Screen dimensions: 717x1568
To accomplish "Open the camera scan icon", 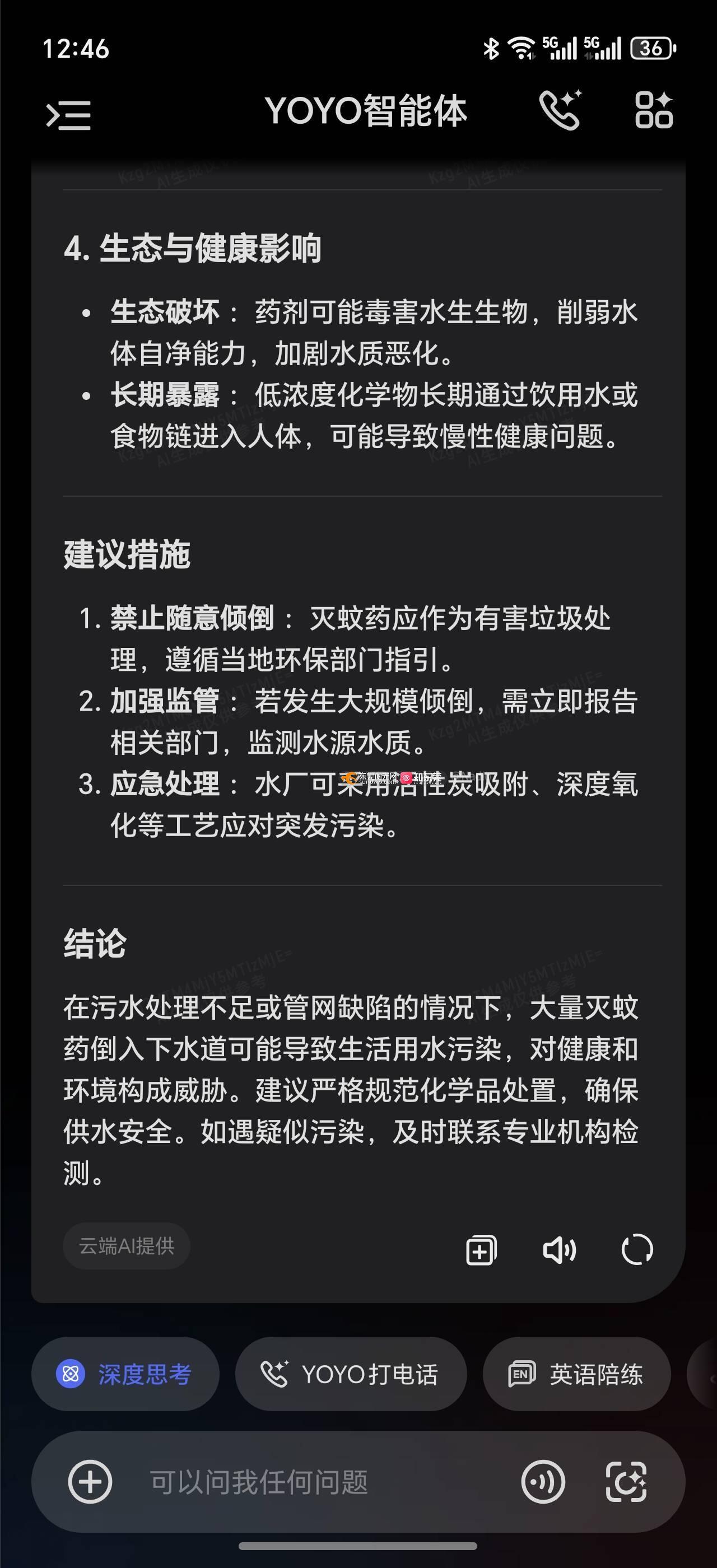I will pos(626,1482).
